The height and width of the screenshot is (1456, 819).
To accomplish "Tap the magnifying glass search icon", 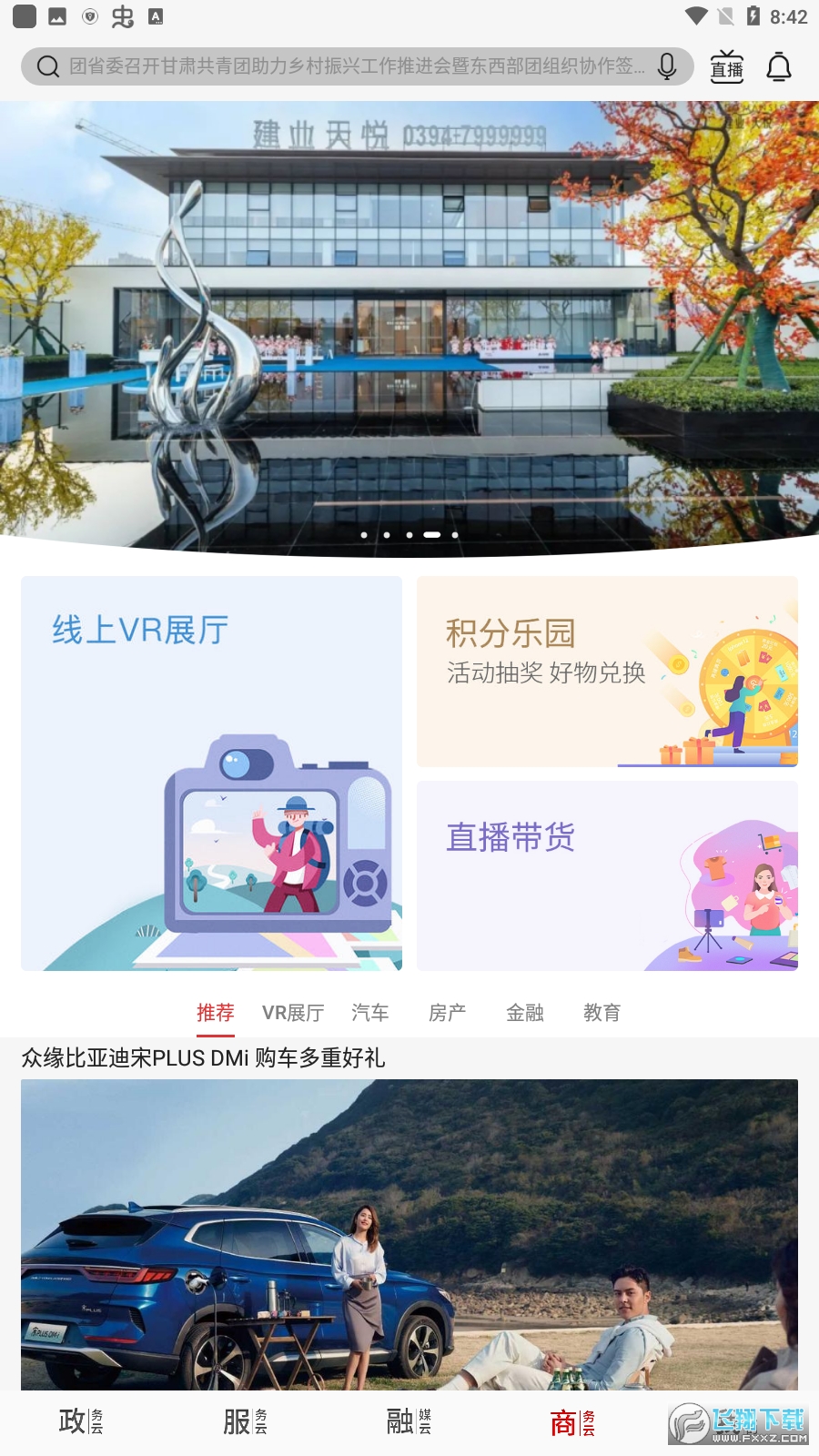I will 45,66.
